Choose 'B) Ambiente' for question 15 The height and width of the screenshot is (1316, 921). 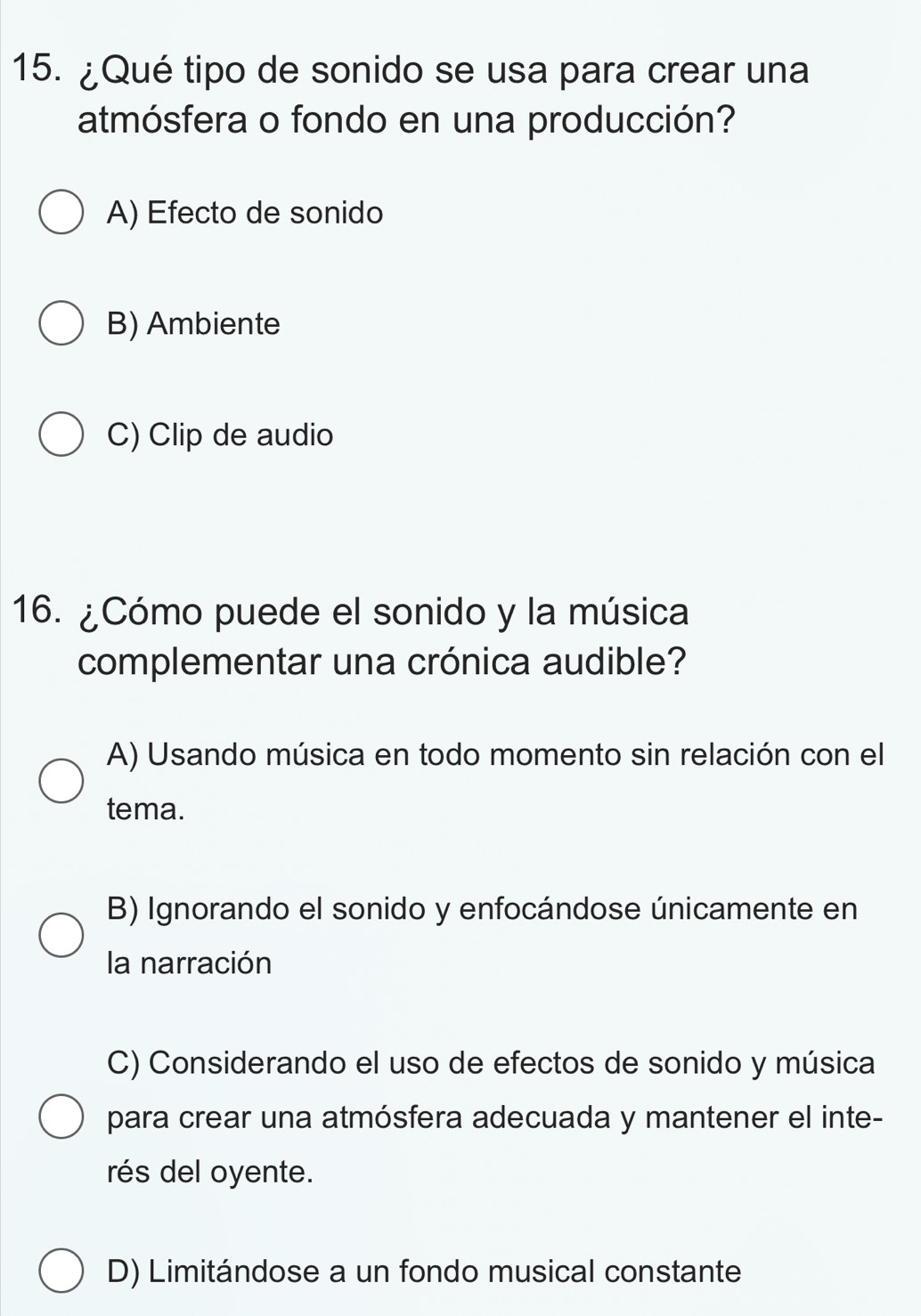pos(61,324)
